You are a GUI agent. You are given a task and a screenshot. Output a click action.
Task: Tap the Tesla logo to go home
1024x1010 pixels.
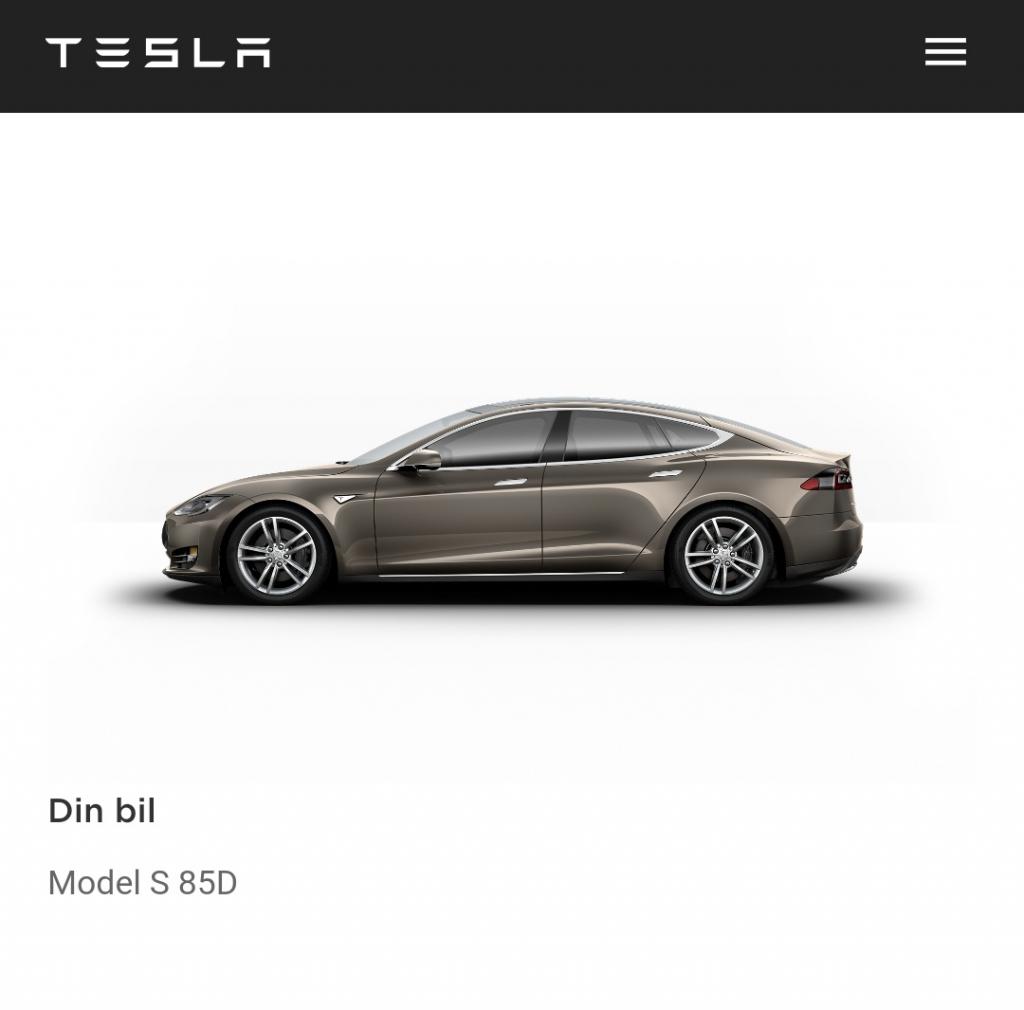(x=158, y=52)
